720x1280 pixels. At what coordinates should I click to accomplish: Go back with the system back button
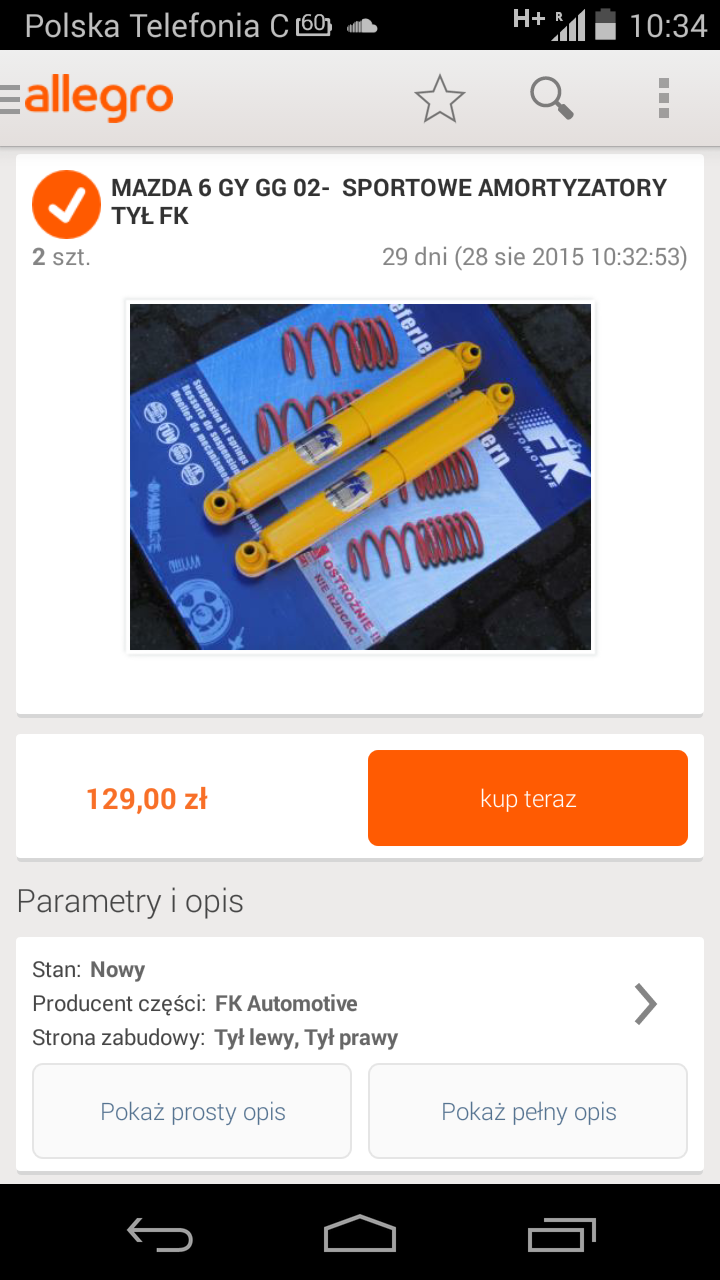160,1234
